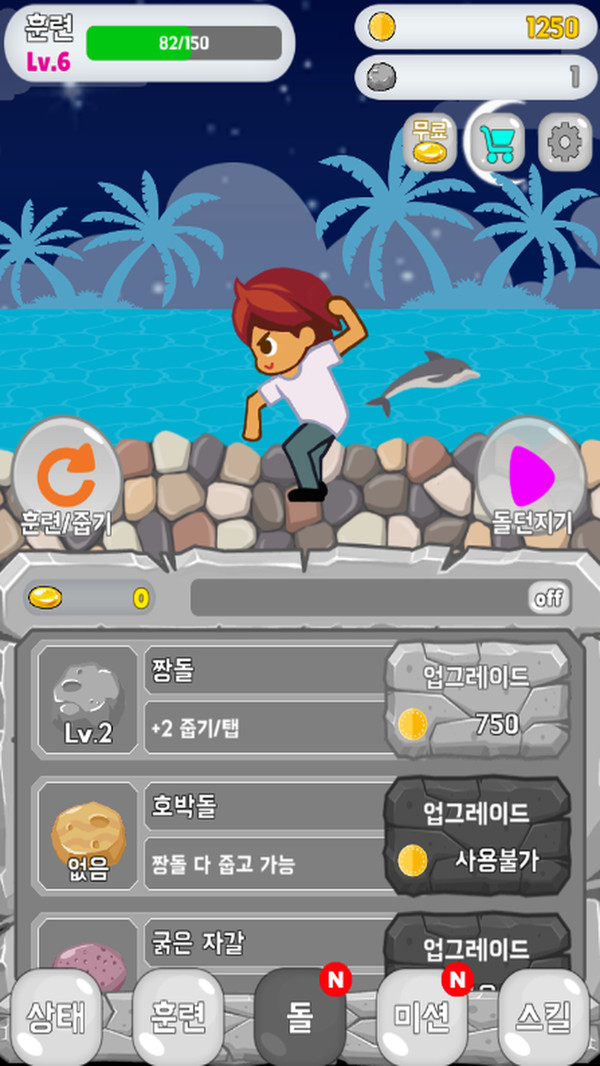Go to the 스킬 tab

click(x=545, y=1017)
